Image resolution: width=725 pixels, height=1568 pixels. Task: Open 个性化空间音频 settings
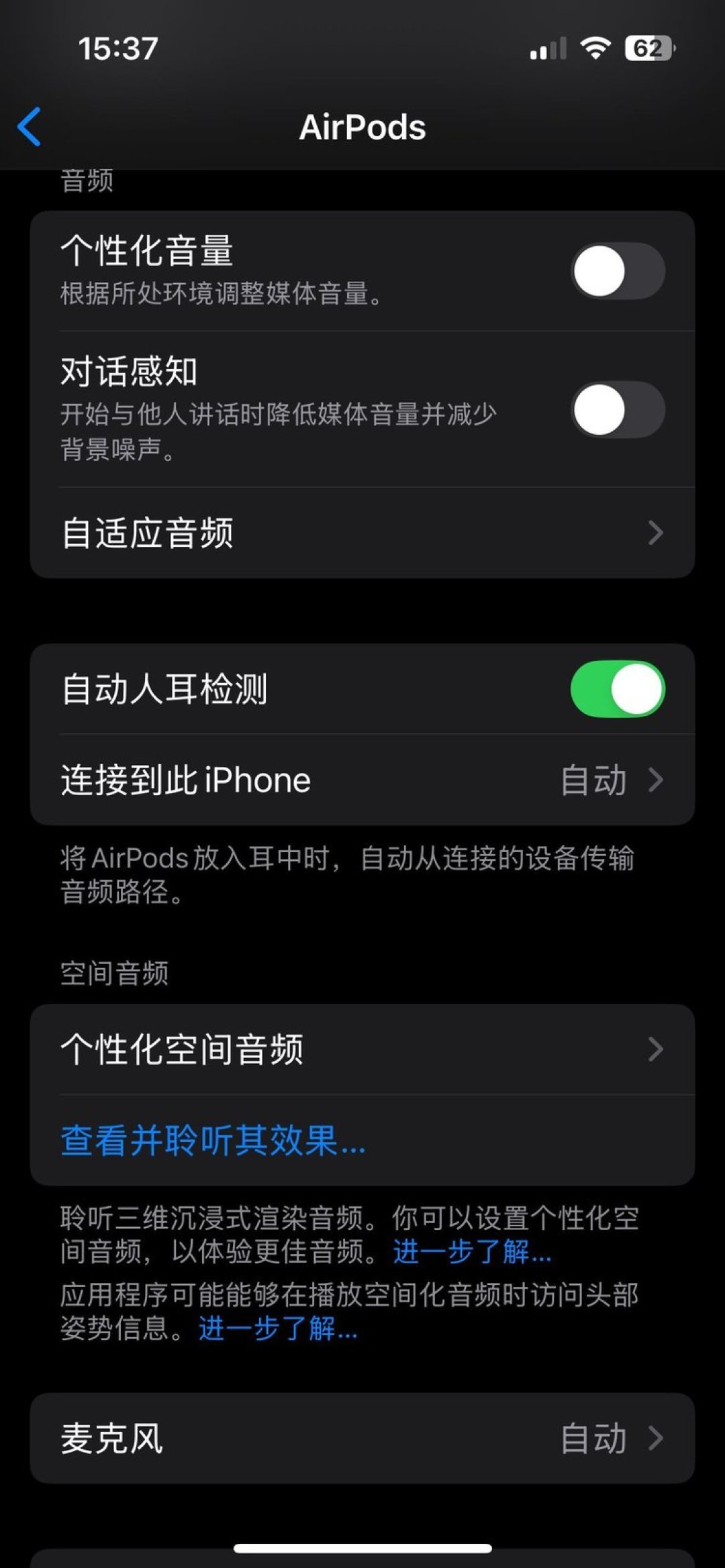click(x=362, y=1049)
